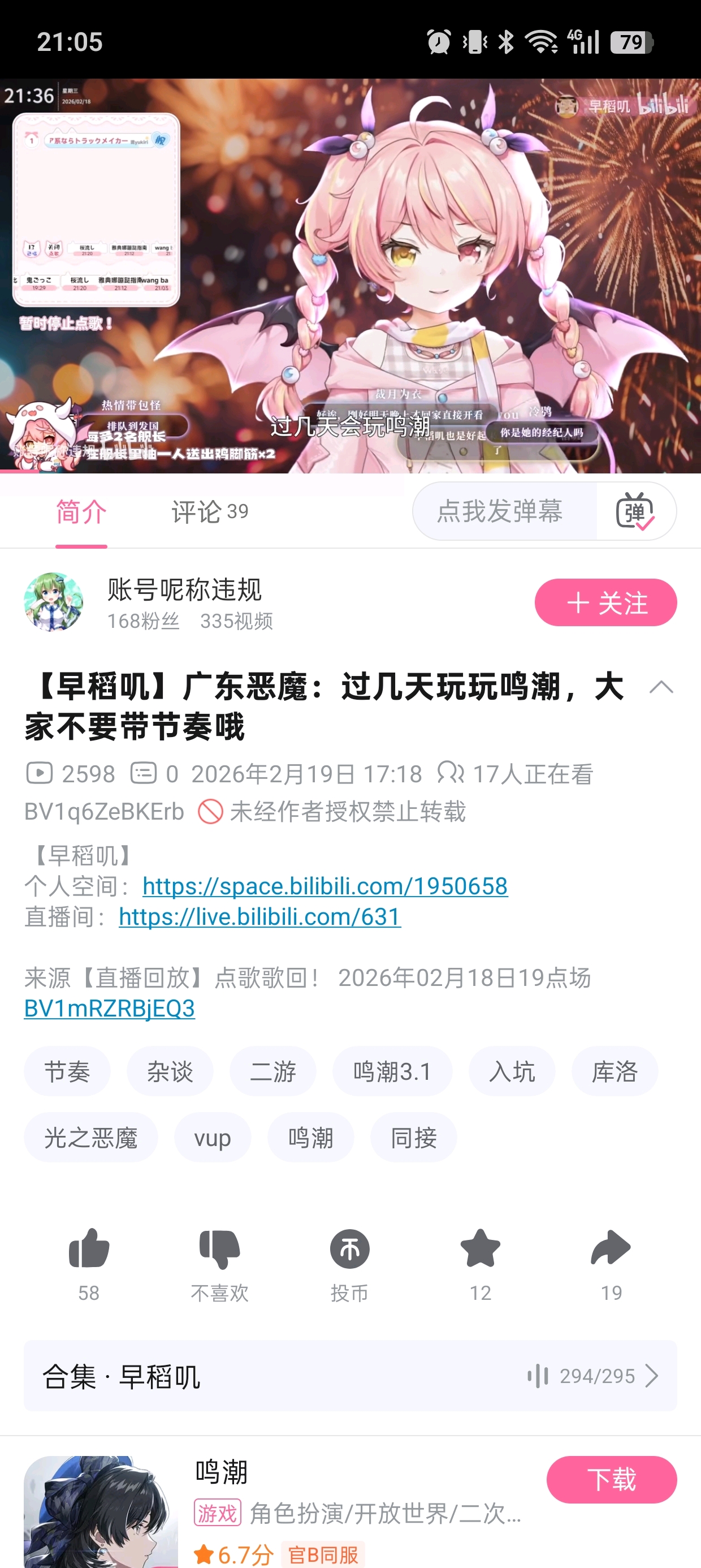Image resolution: width=701 pixels, height=1568 pixels.
Task: Tap the video player area
Action: 350,275
